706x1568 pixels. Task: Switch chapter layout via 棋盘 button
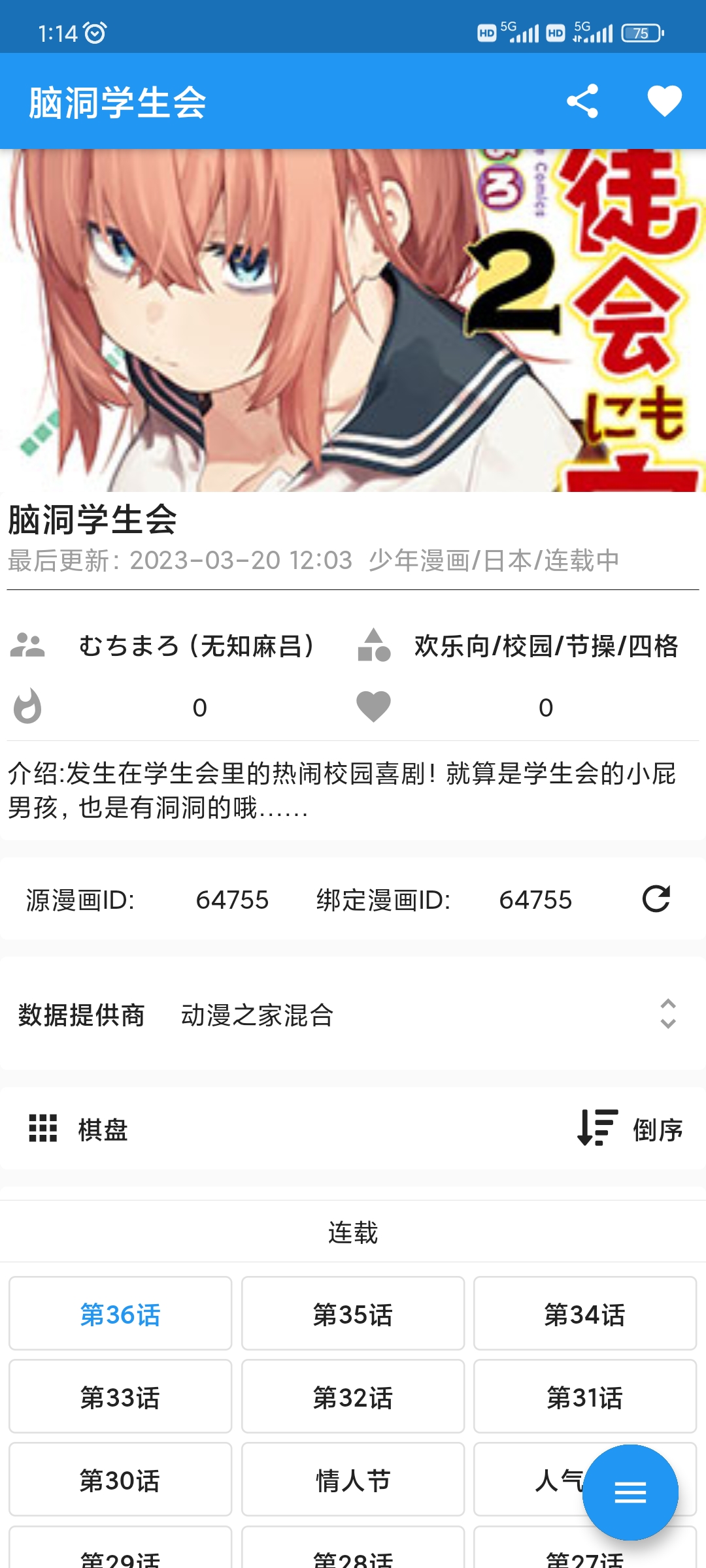[78, 1129]
